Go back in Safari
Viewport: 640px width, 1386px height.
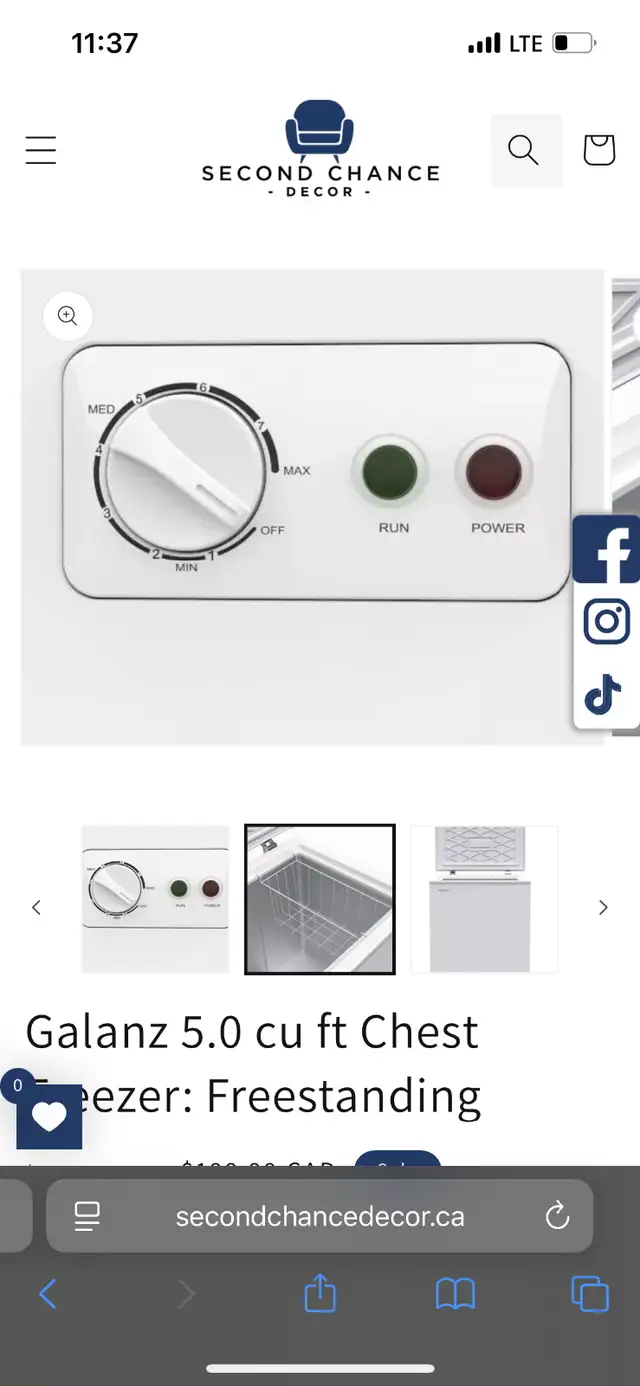[x=48, y=1294]
